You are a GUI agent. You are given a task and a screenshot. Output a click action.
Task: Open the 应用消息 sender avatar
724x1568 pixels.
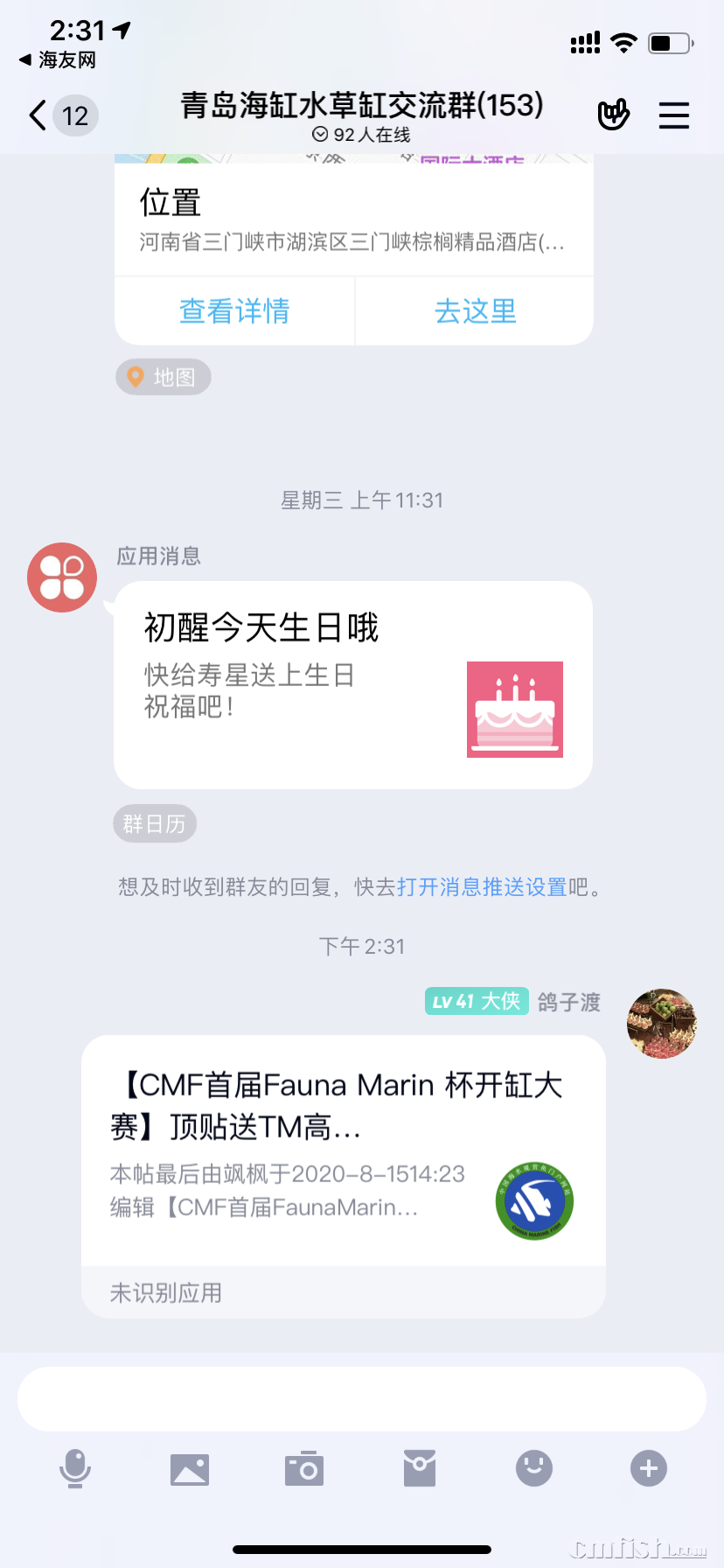click(x=62, y=577)
